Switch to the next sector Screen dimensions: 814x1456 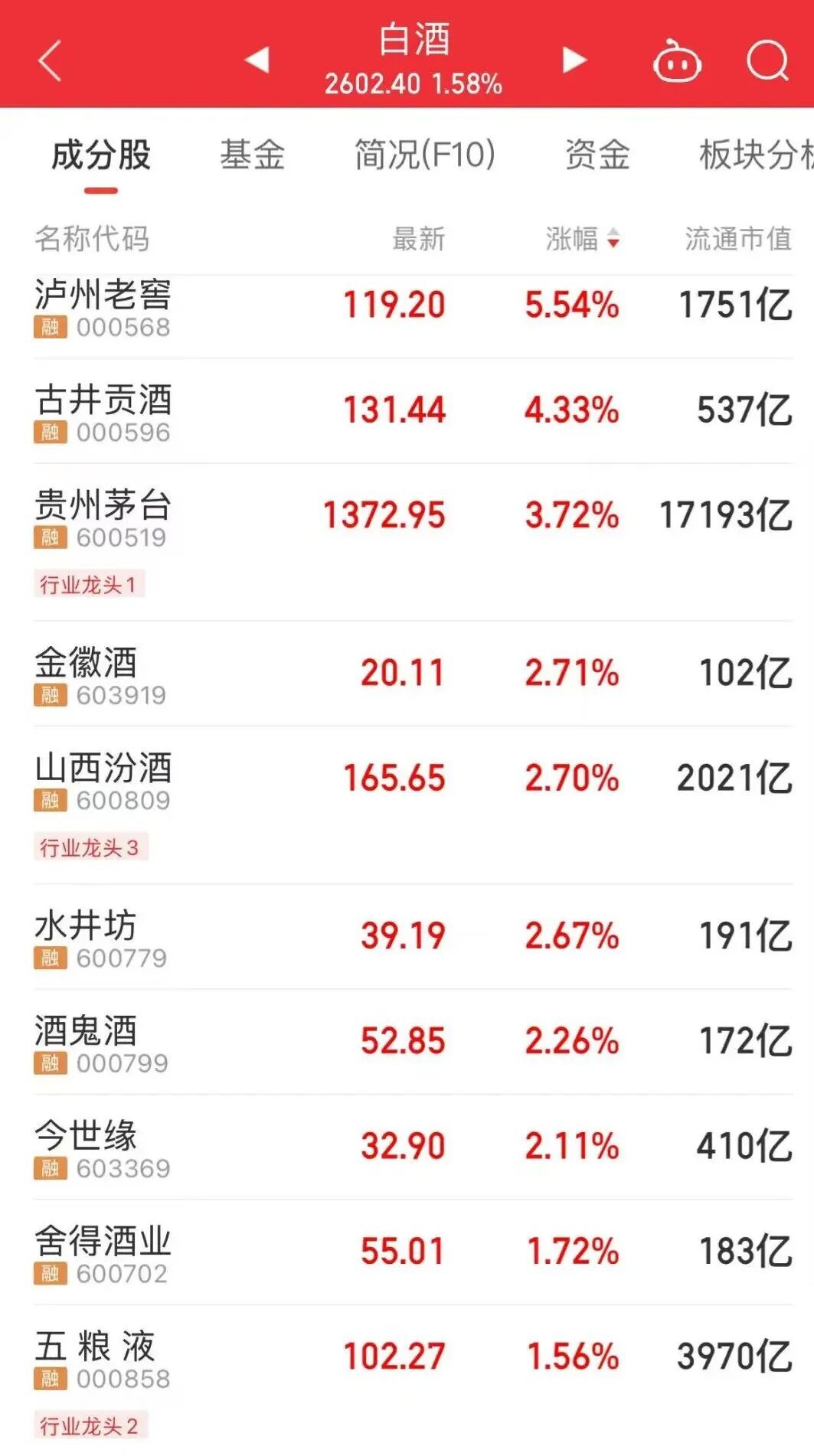pos(574,60)
